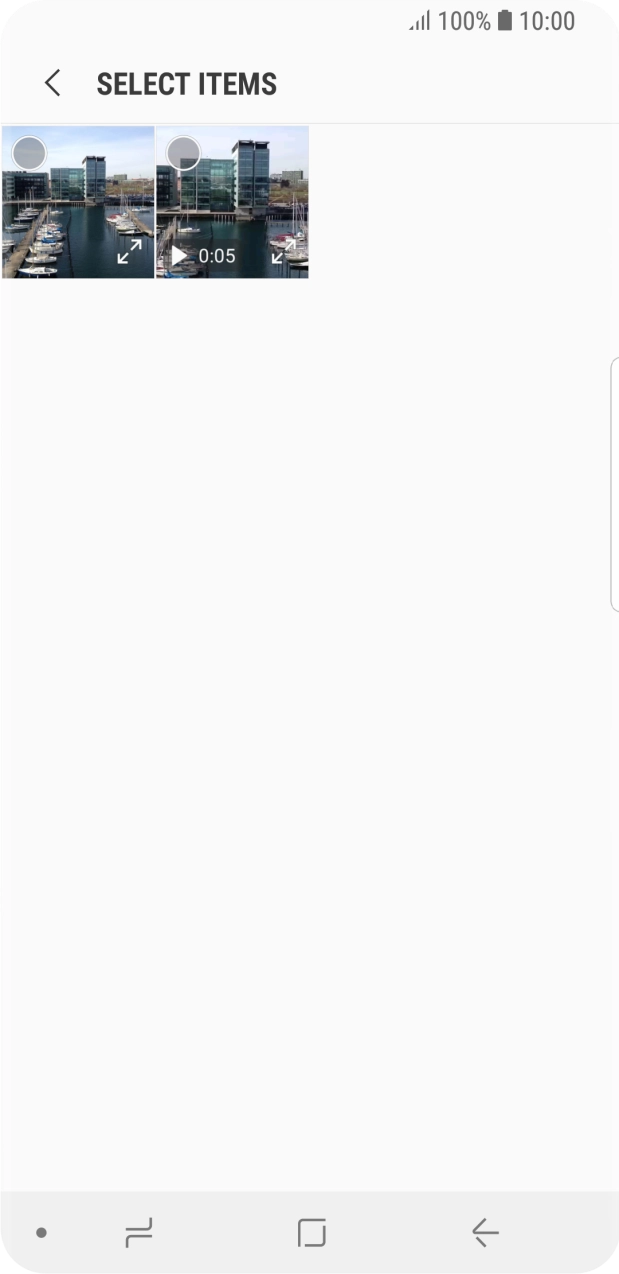Expand the 0:05 video to full view
The width and height of the screenshot is (619, 1274).
coord(284,252)
